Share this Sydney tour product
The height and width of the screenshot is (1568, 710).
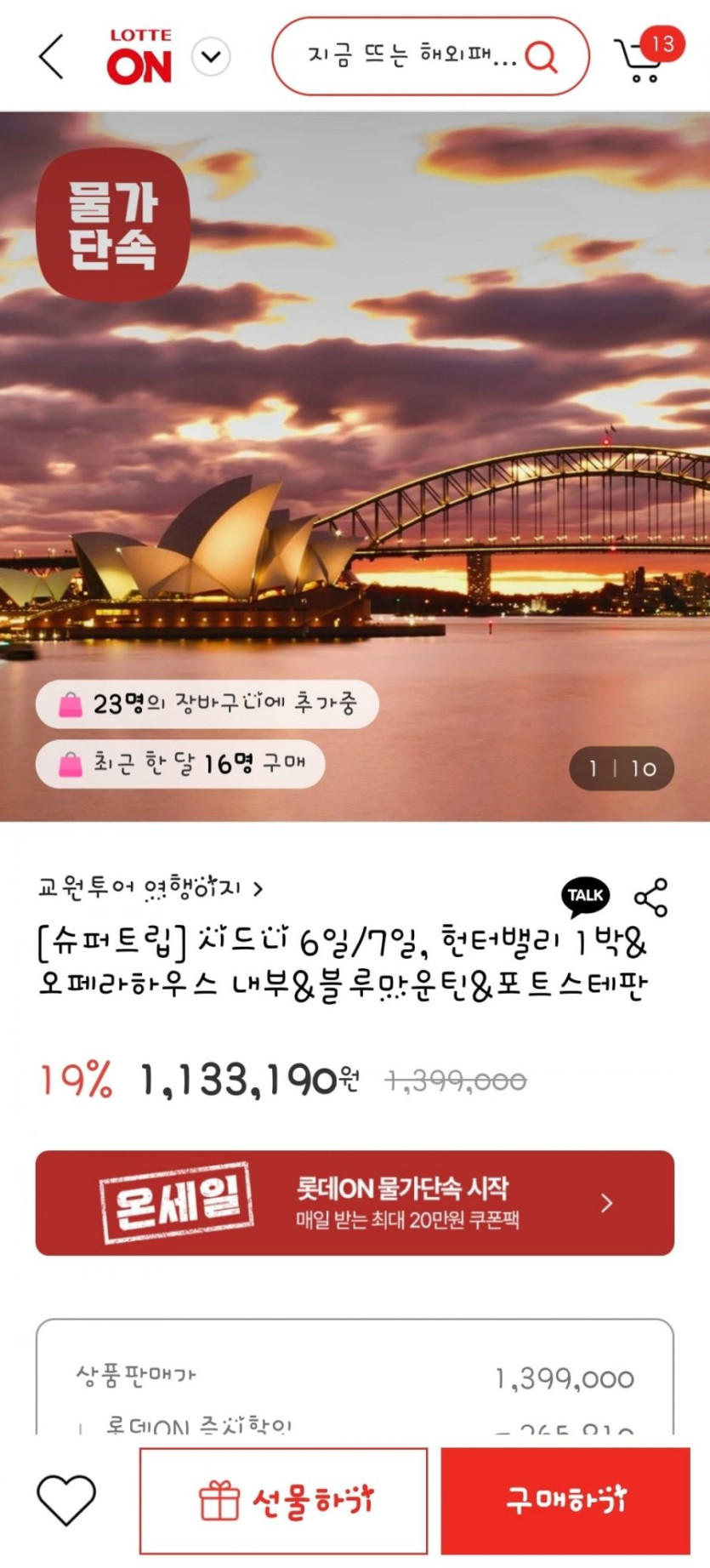(x=651, y=898)
